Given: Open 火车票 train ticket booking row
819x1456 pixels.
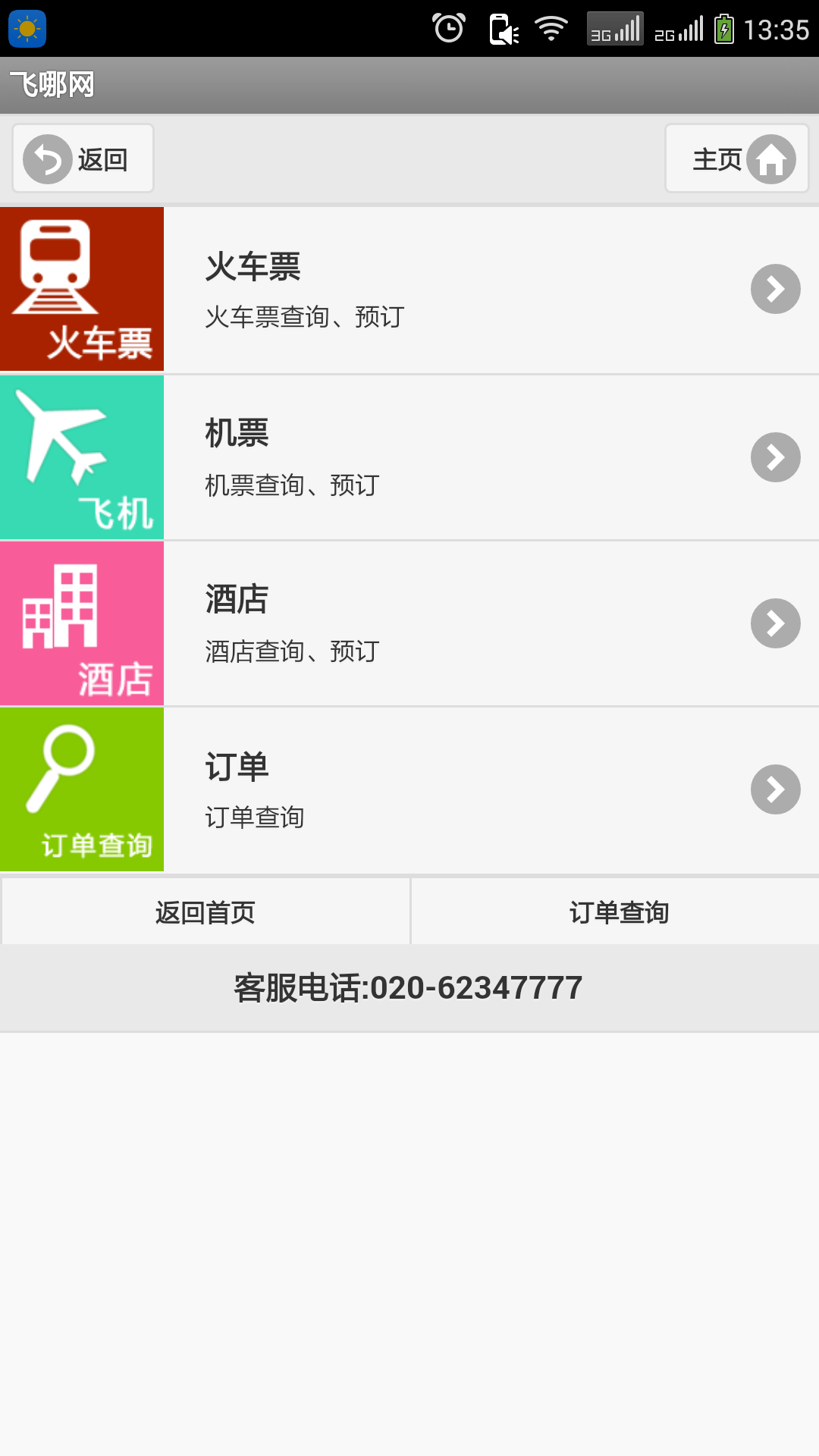Looking at the screenshot, I should [x=409, y=290].
